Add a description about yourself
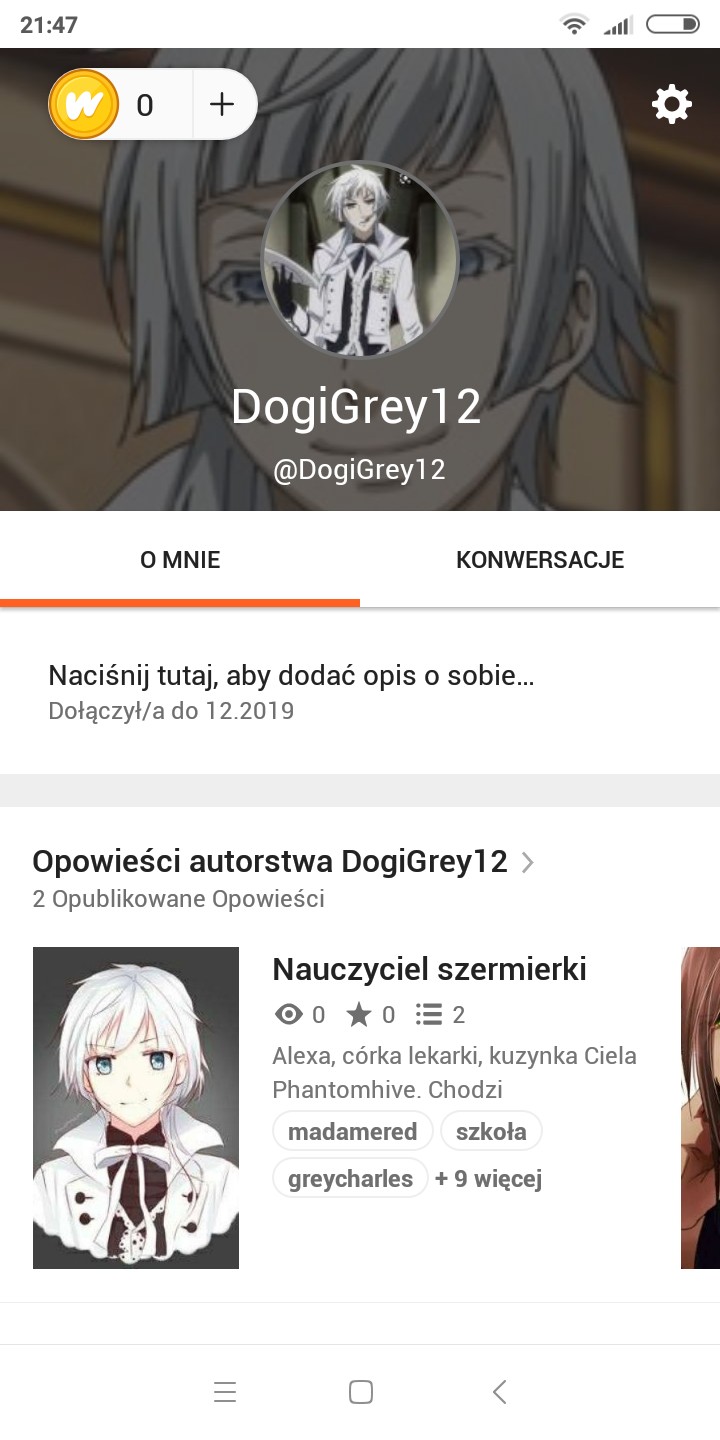 291,676
